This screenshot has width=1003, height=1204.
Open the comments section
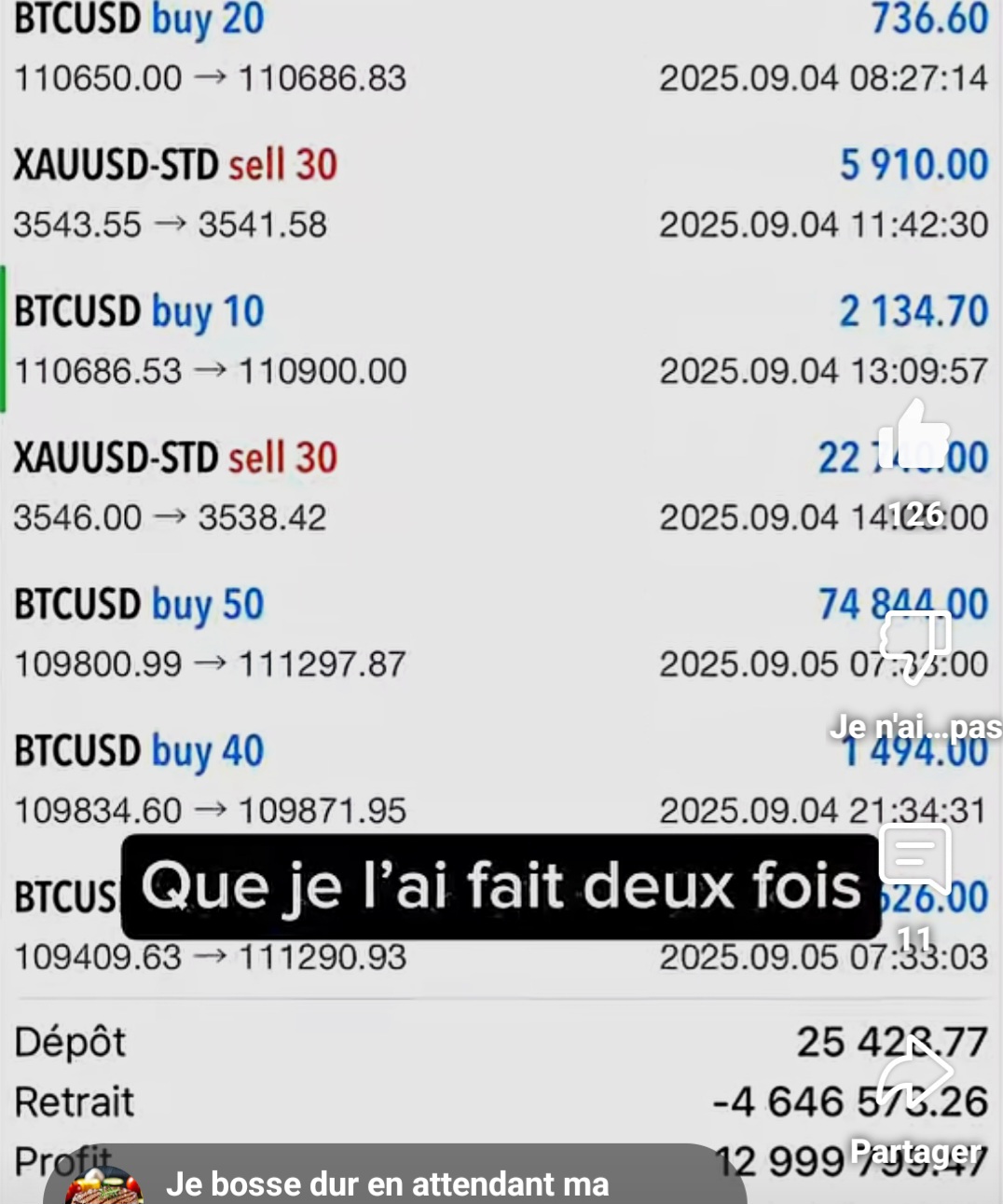pos(914,857)
